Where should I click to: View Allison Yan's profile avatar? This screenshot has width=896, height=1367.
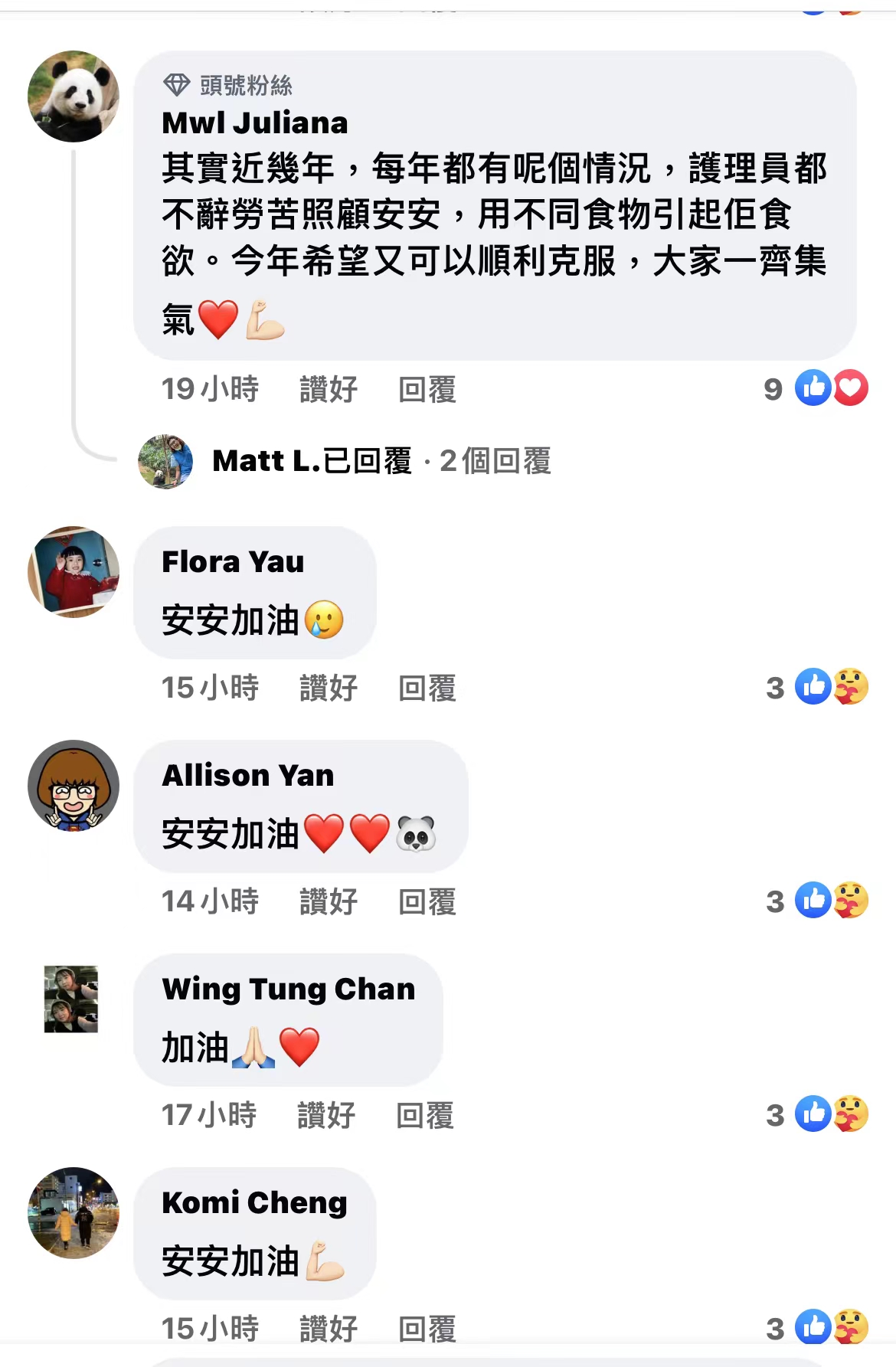[x=74, y=786]
